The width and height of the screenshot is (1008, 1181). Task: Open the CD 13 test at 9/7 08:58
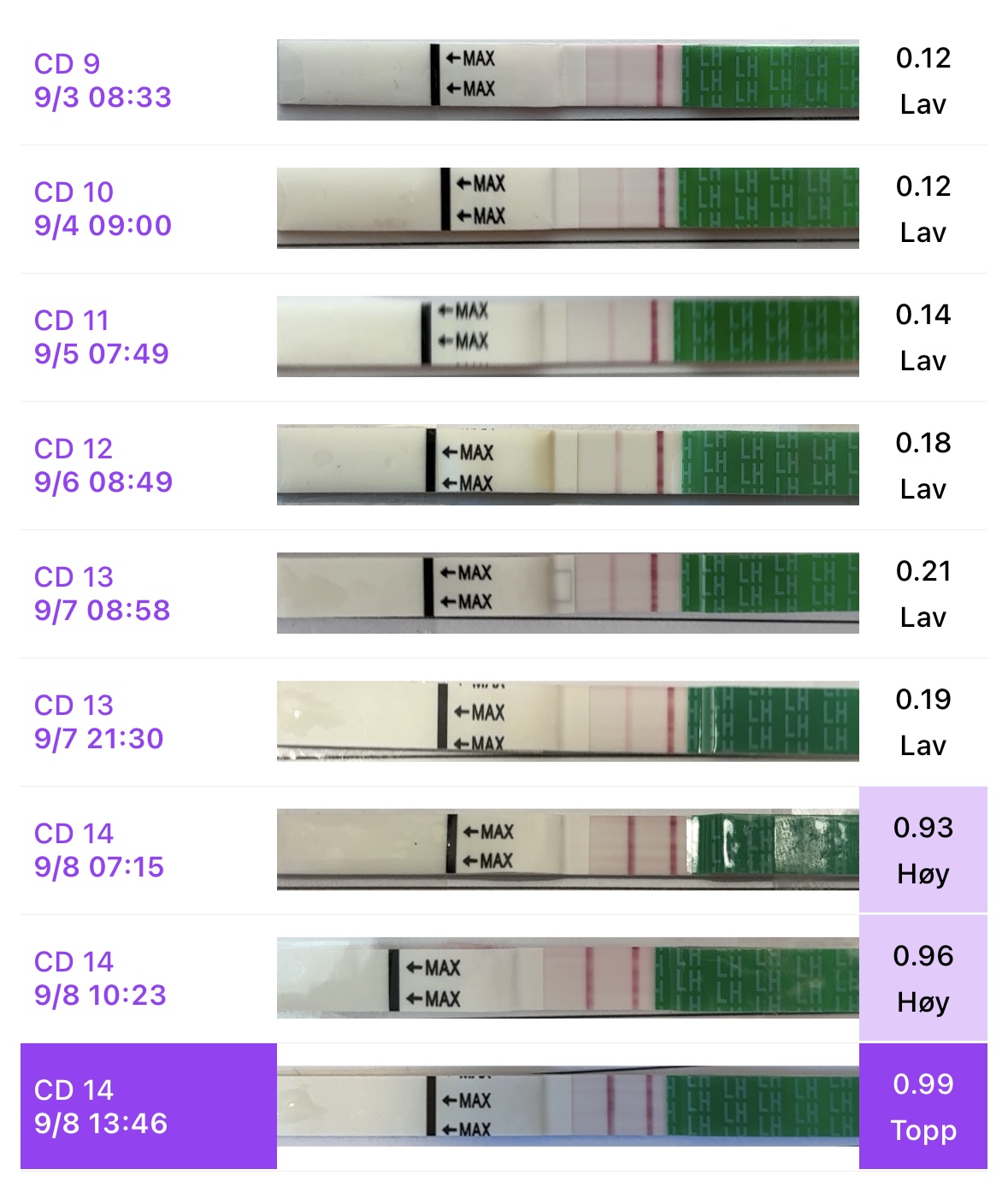[103, 593]
